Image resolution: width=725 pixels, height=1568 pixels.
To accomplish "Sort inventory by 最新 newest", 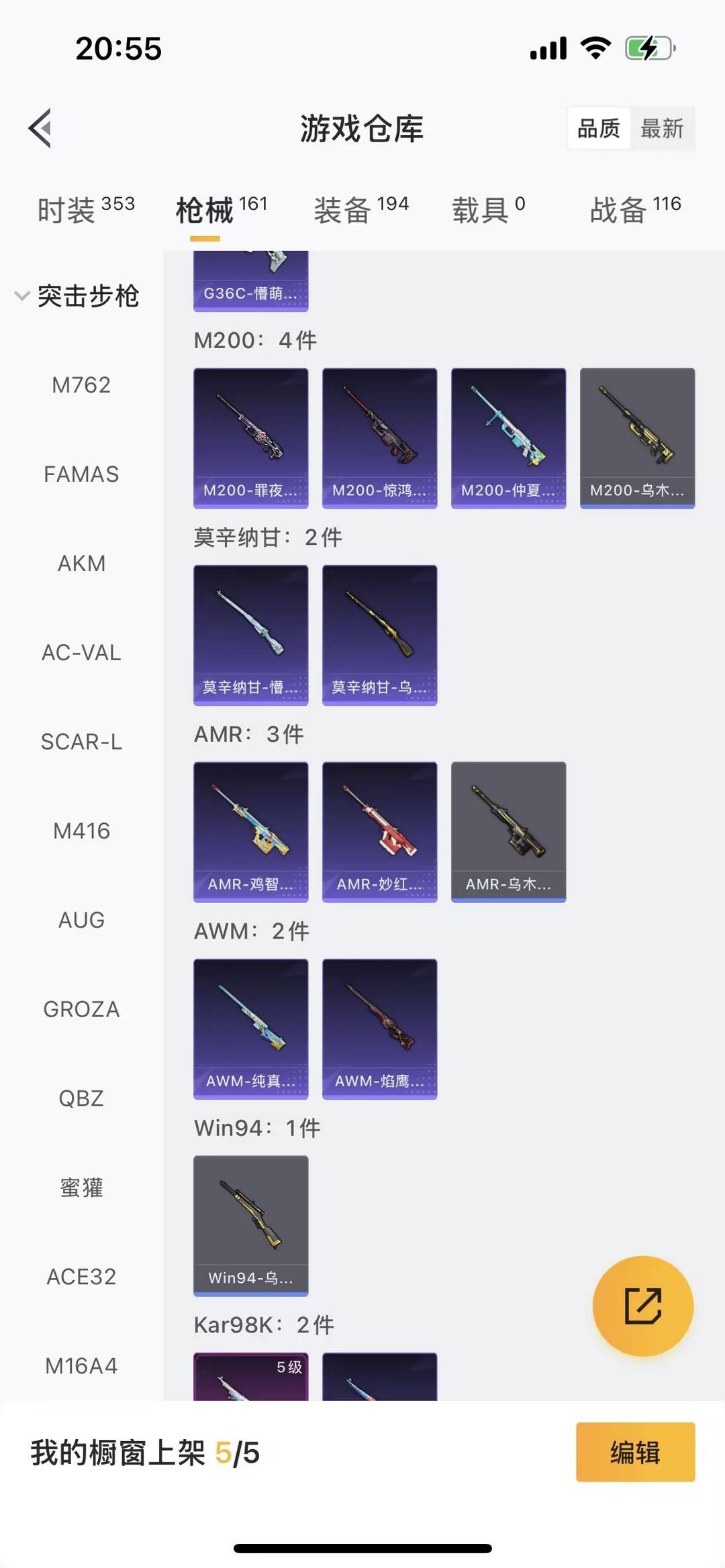I will [663, 129].
